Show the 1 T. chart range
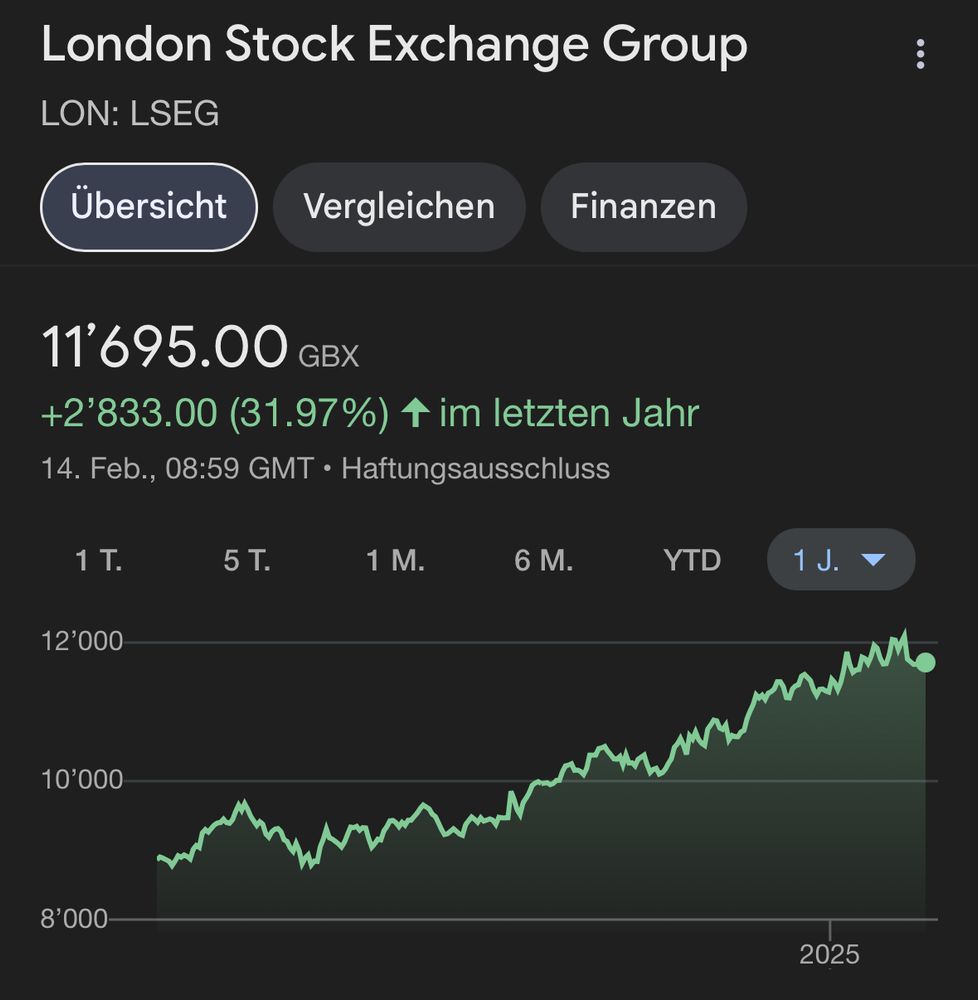The image size is (978, 1000). [99, 560]
